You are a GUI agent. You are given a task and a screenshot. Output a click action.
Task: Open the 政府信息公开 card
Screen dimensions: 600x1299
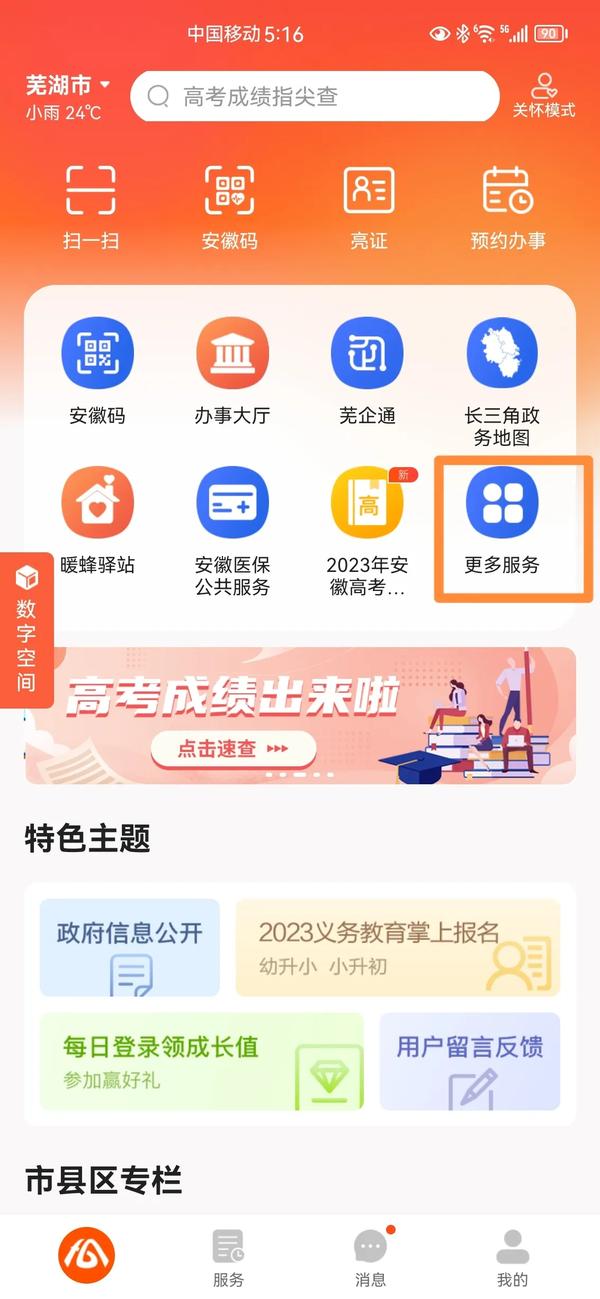coord(130,947)
